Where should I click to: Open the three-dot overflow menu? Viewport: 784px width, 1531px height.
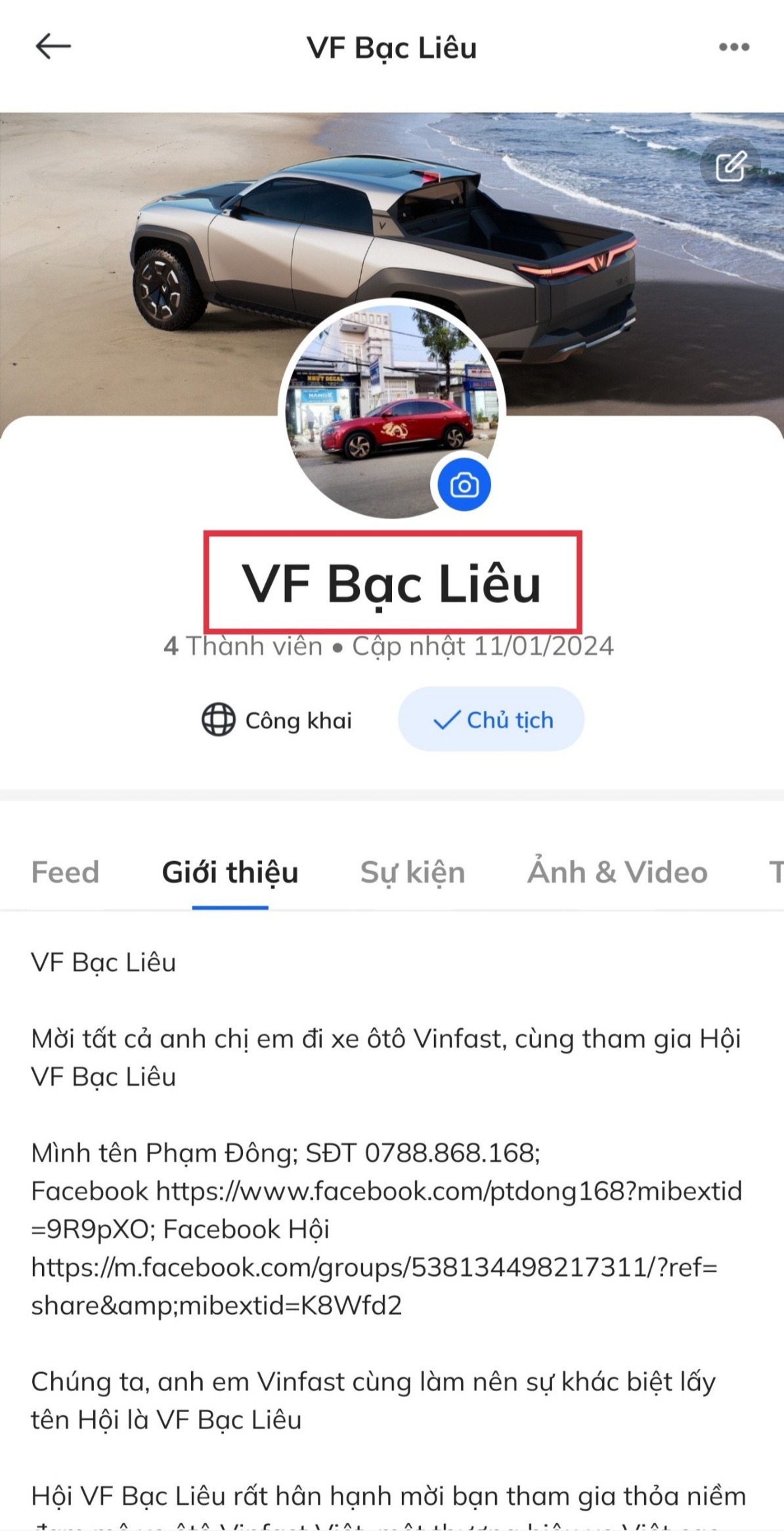(x=733, y=47)
